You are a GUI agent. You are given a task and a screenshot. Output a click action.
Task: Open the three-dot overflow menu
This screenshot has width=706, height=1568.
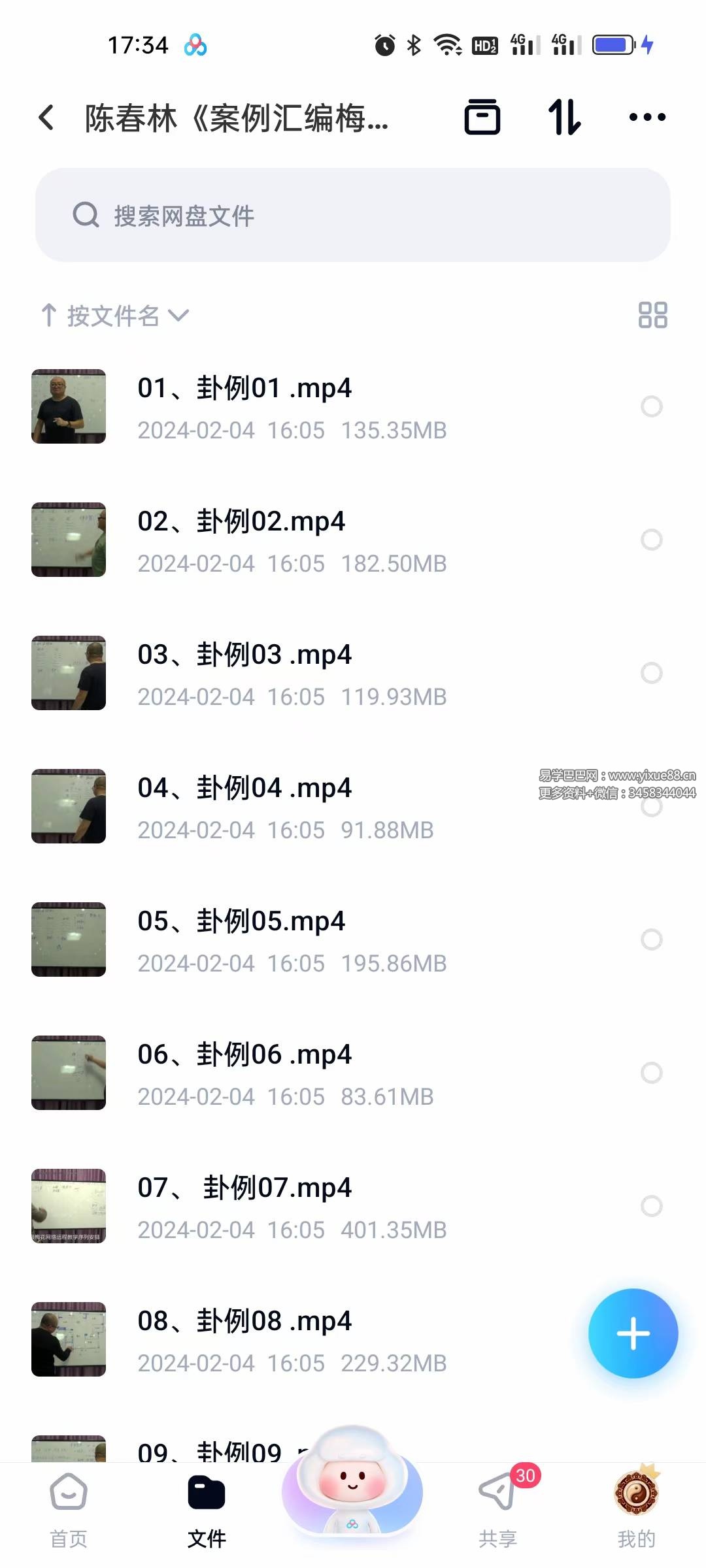click(x=647, y=118)
